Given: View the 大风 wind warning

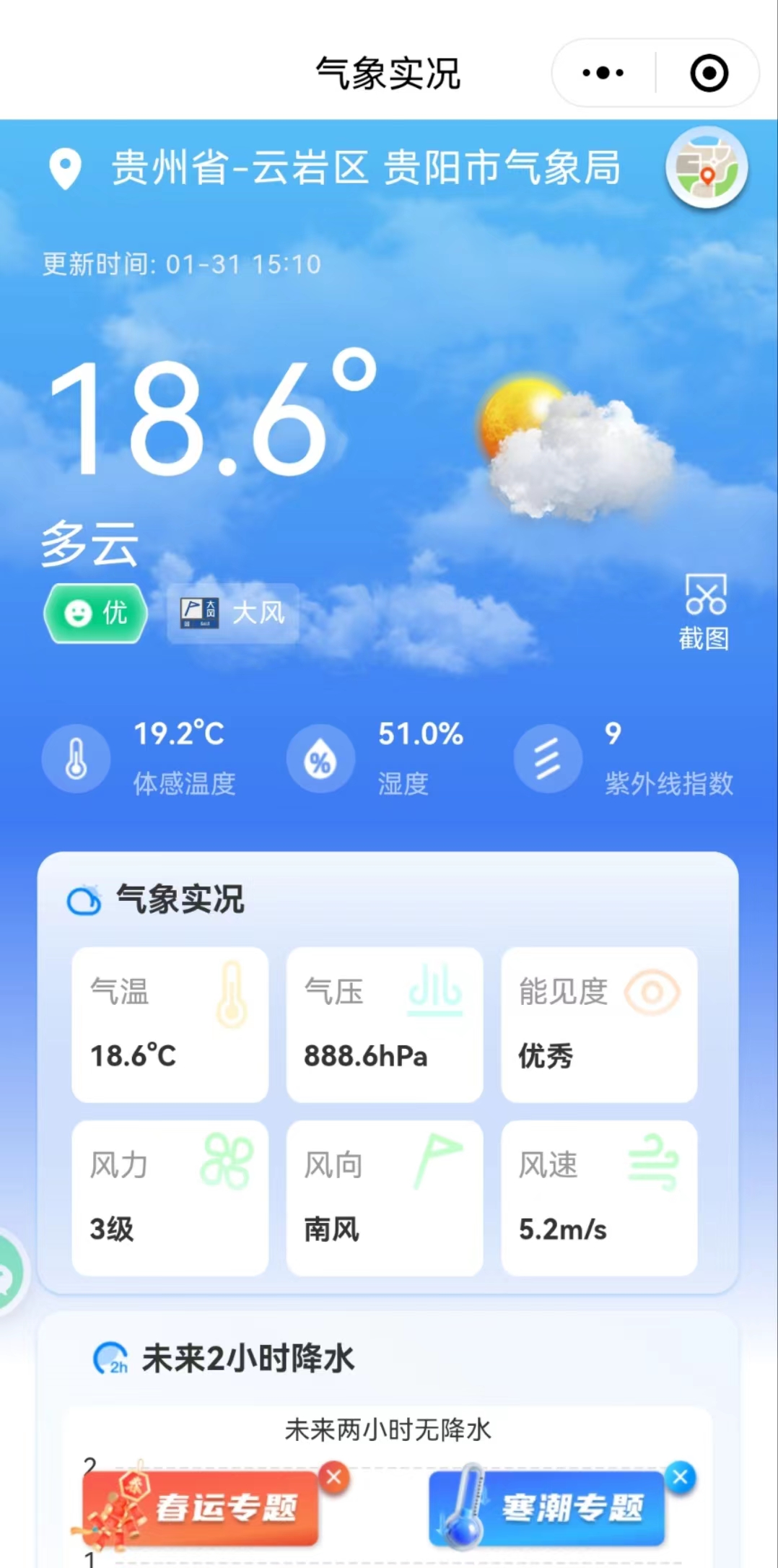Looking at the screenshot, I should [x=233, y=613].
